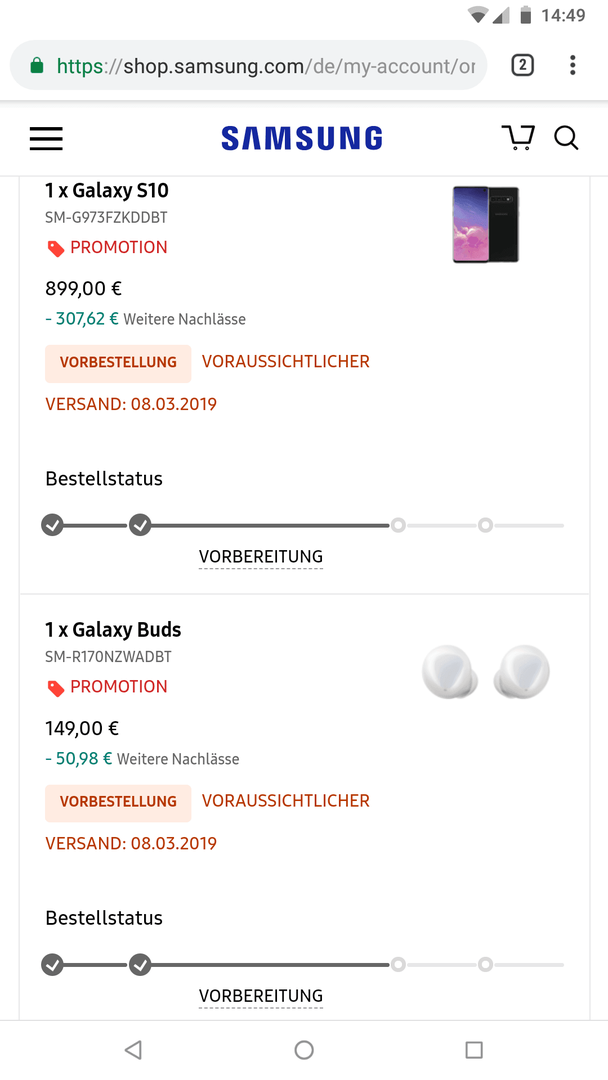
Task: Open the Galaxy Buds product image
Action: pyautogui.click(x=486, y=672)
